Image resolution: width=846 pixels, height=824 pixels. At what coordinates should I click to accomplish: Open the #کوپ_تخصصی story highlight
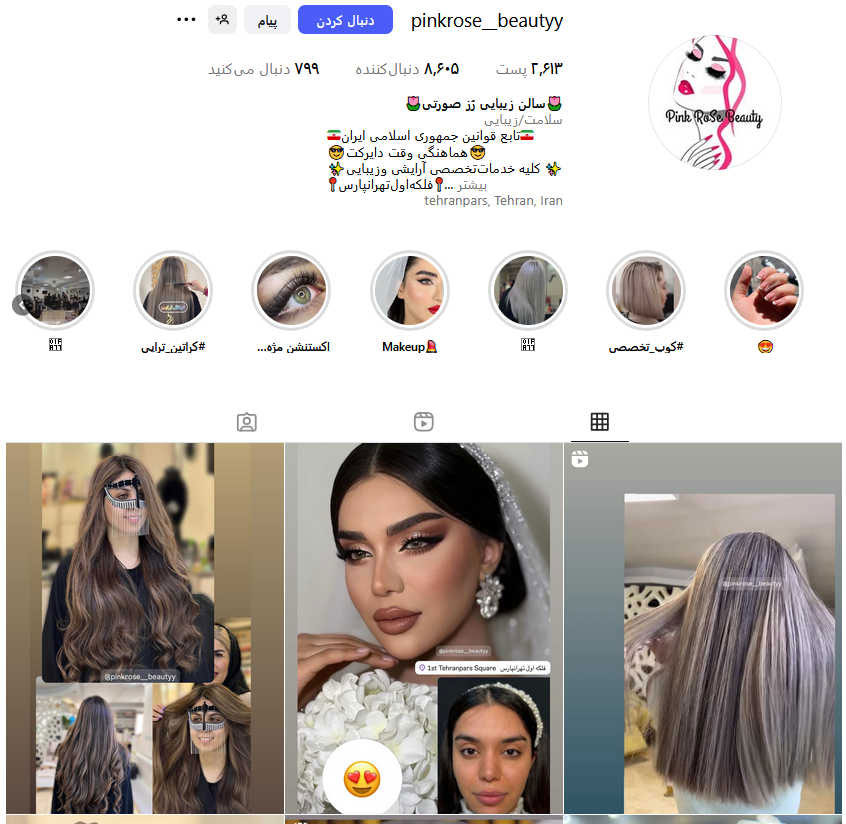646,291
